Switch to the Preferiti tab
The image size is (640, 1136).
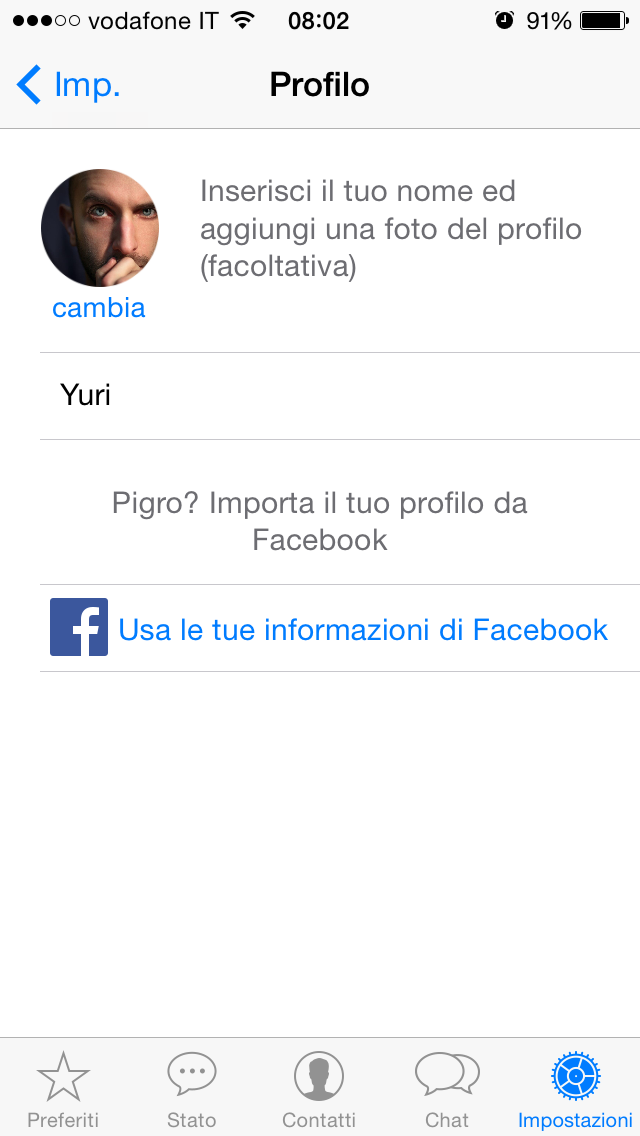63,1090
